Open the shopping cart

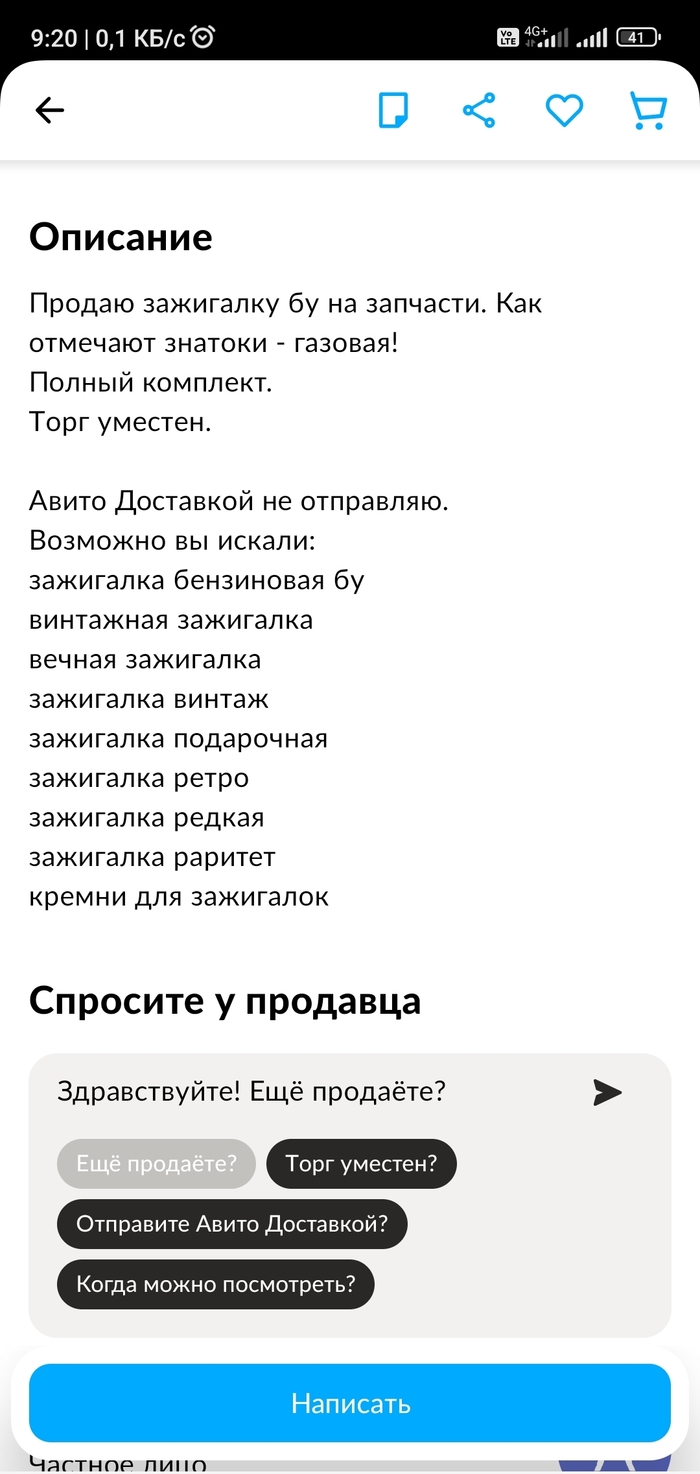pos(648,110)
